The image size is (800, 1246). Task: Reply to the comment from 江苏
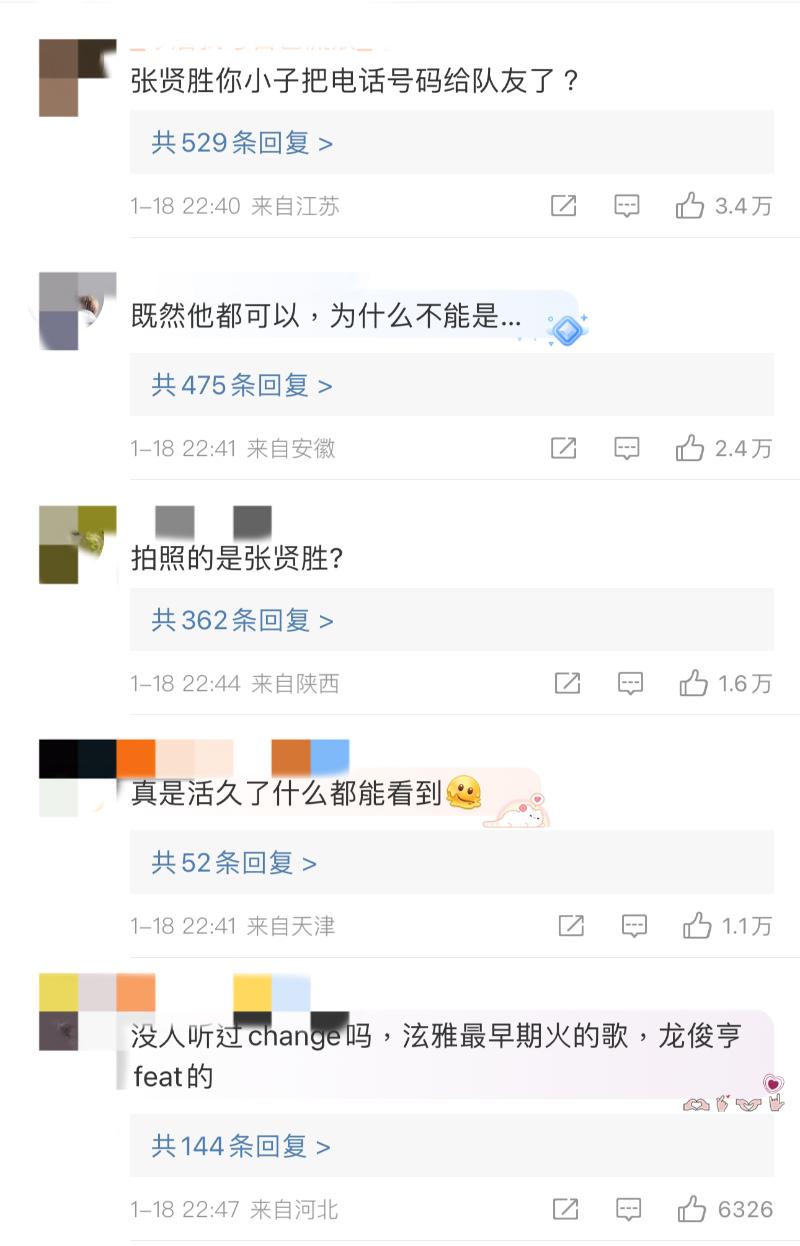point(627,206)
